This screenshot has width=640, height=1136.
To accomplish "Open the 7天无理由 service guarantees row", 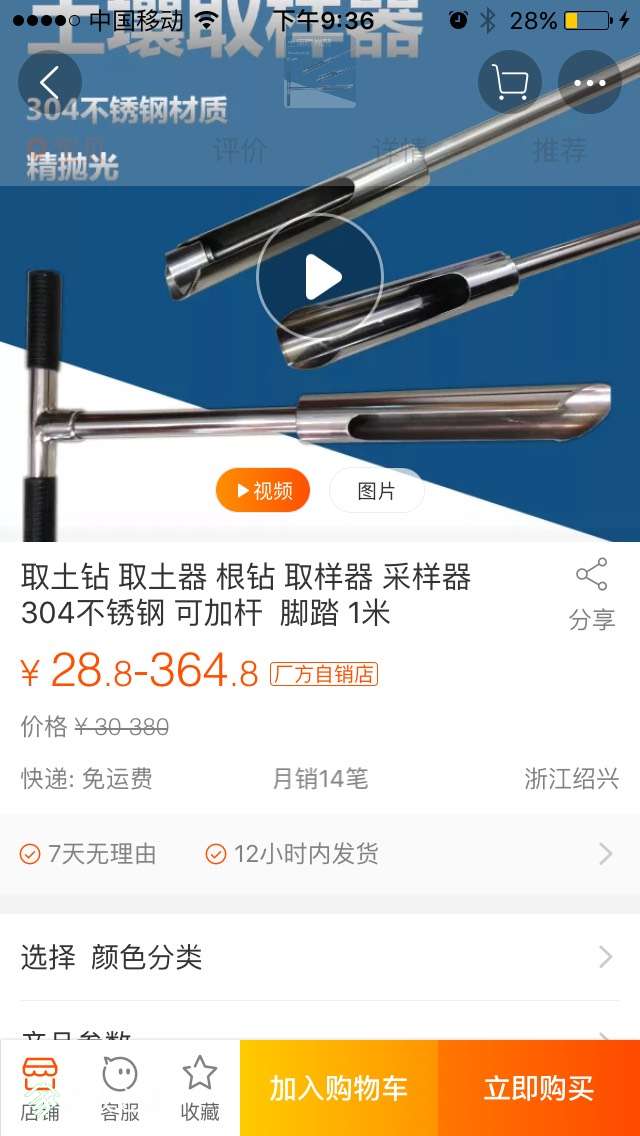I will coord(320,854).
